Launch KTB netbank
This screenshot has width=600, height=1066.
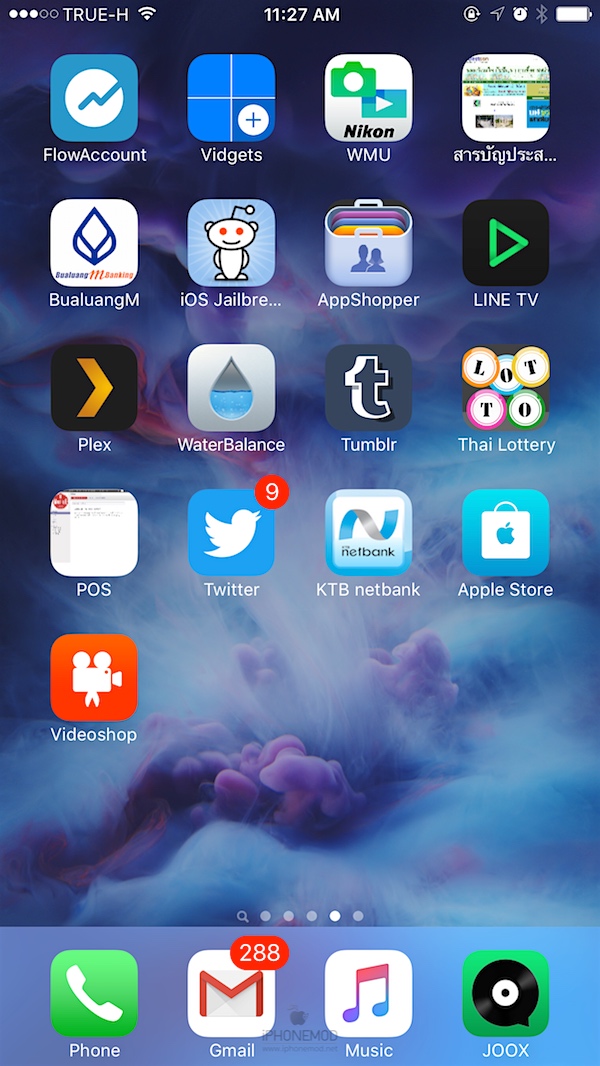click(368, 533)
